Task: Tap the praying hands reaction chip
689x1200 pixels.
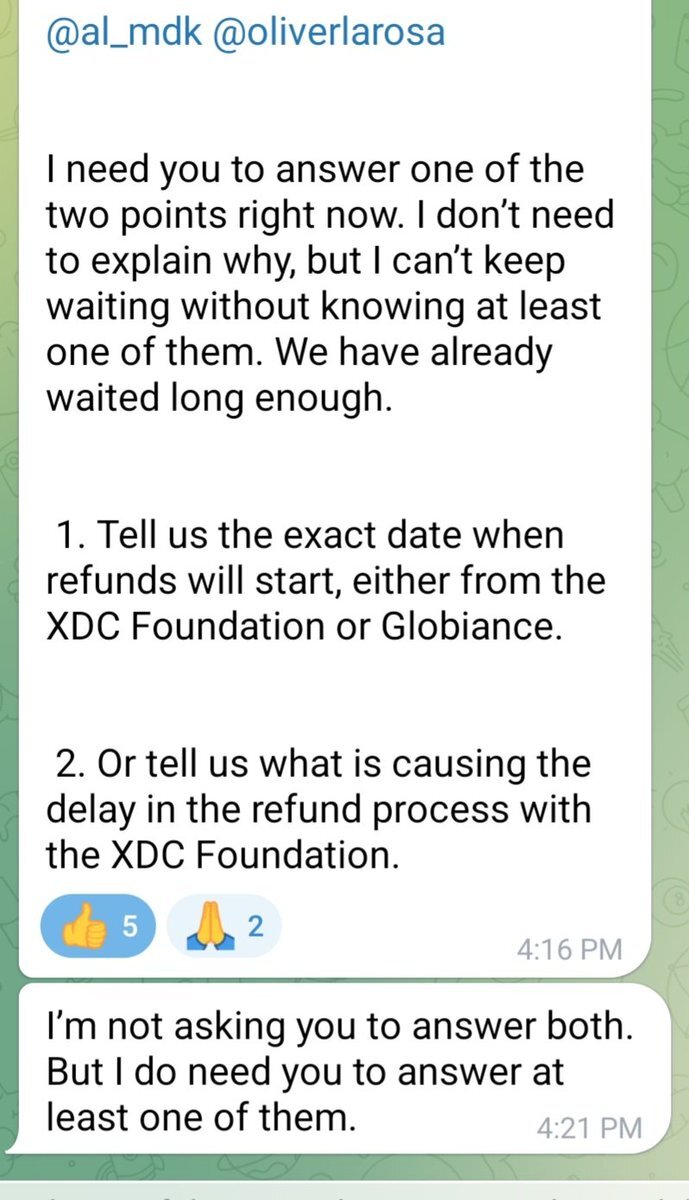Action: (224, 927)
